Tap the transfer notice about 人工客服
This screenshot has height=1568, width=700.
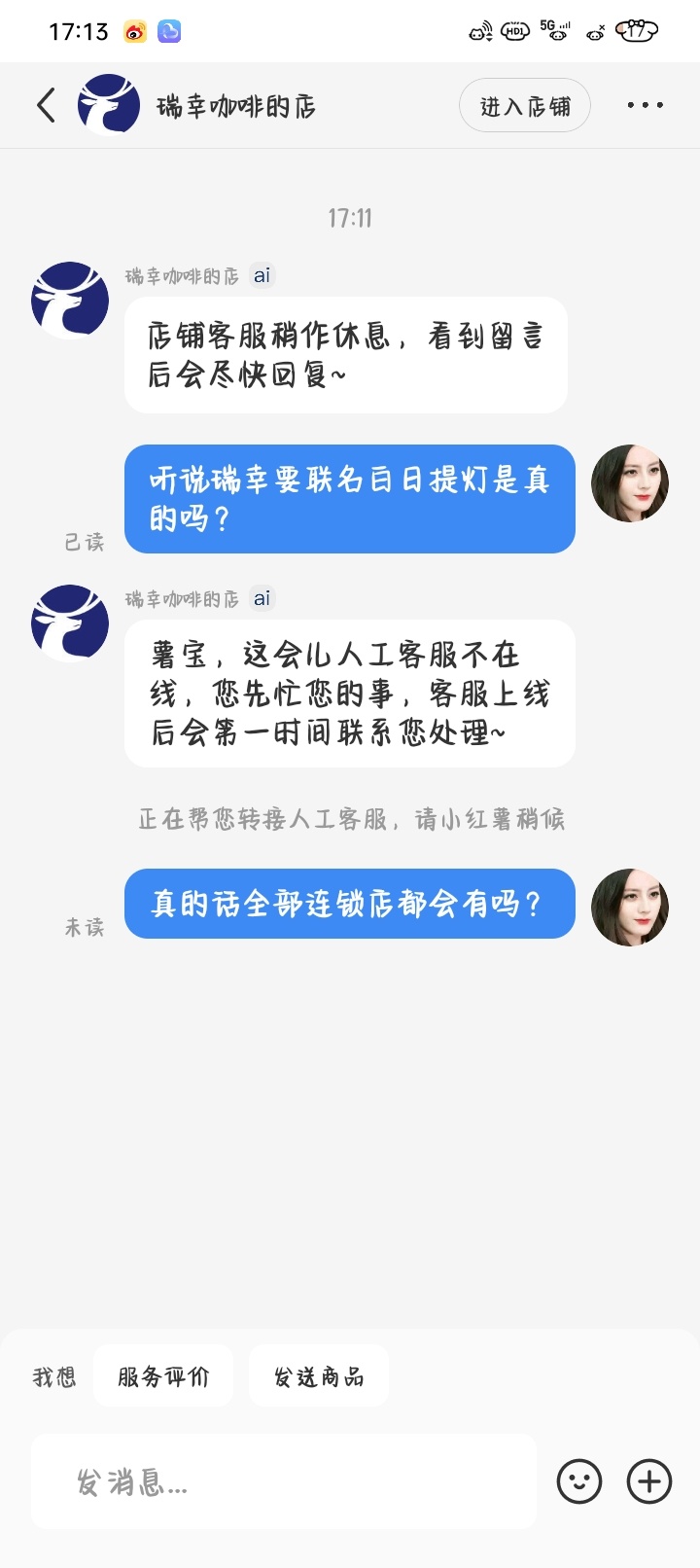click(x=350, y=820)
